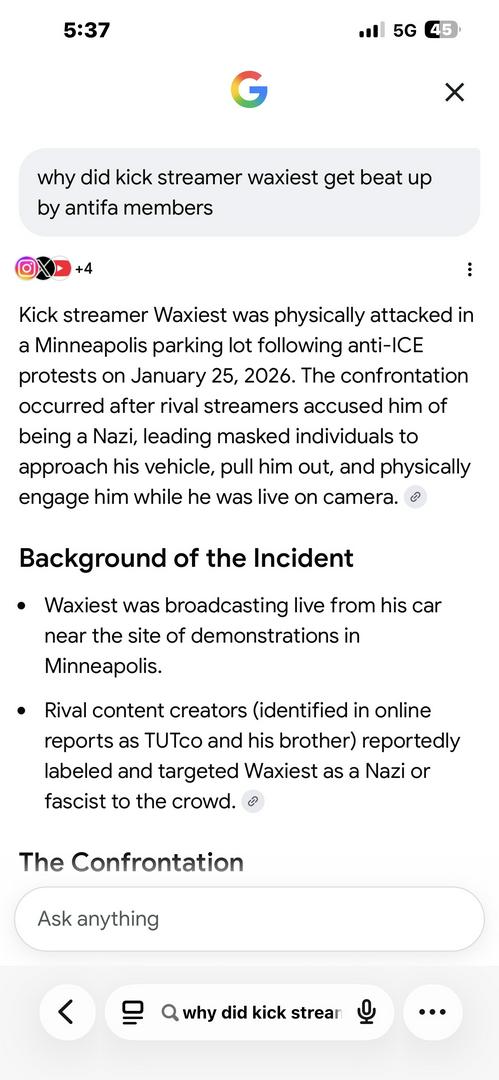Open the link icon after "live on camera"
Image resolution: width=499 pixels, height=1080 pixels.
pos(414,498)
